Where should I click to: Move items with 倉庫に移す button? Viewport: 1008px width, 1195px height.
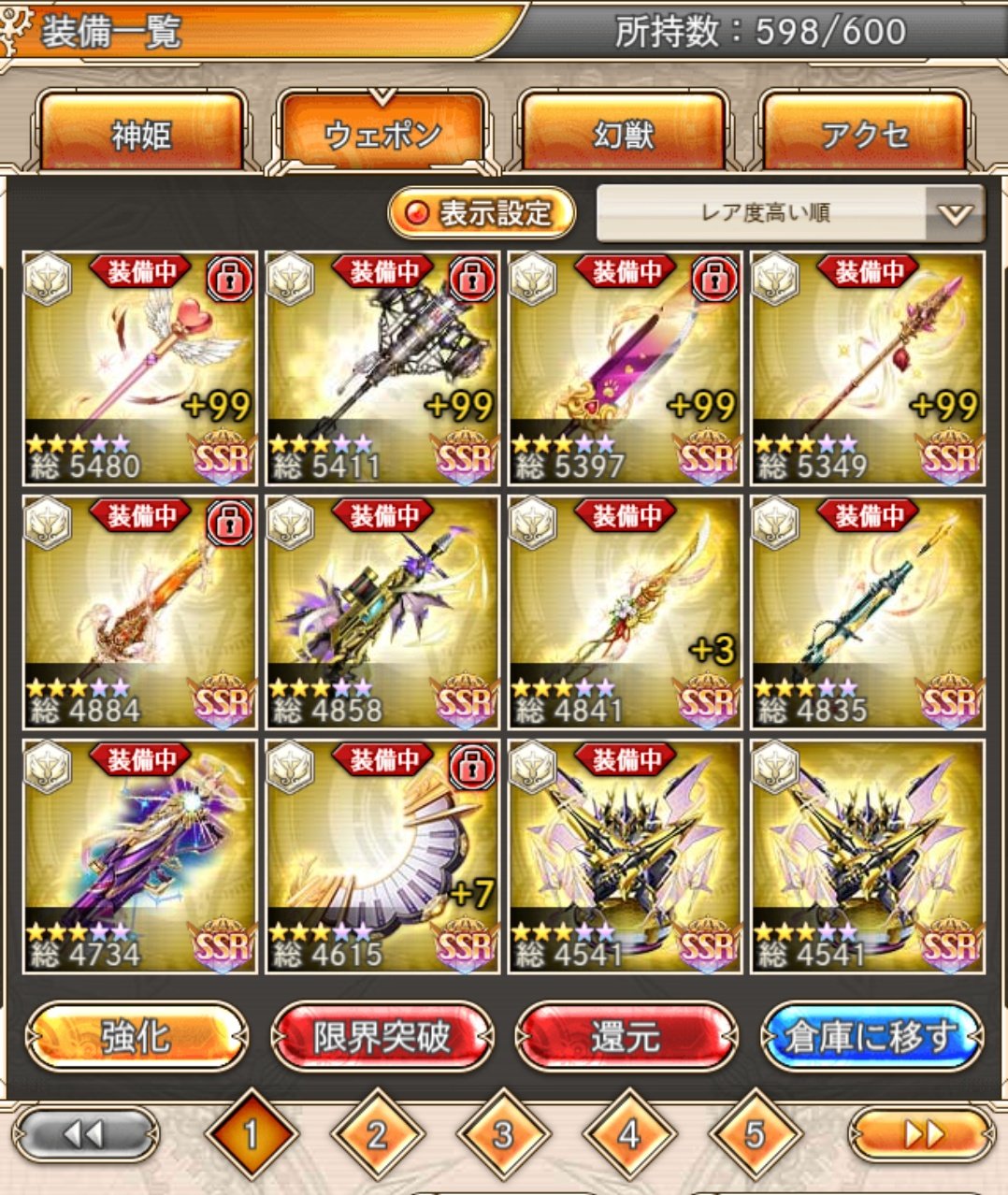(871, 1037)
